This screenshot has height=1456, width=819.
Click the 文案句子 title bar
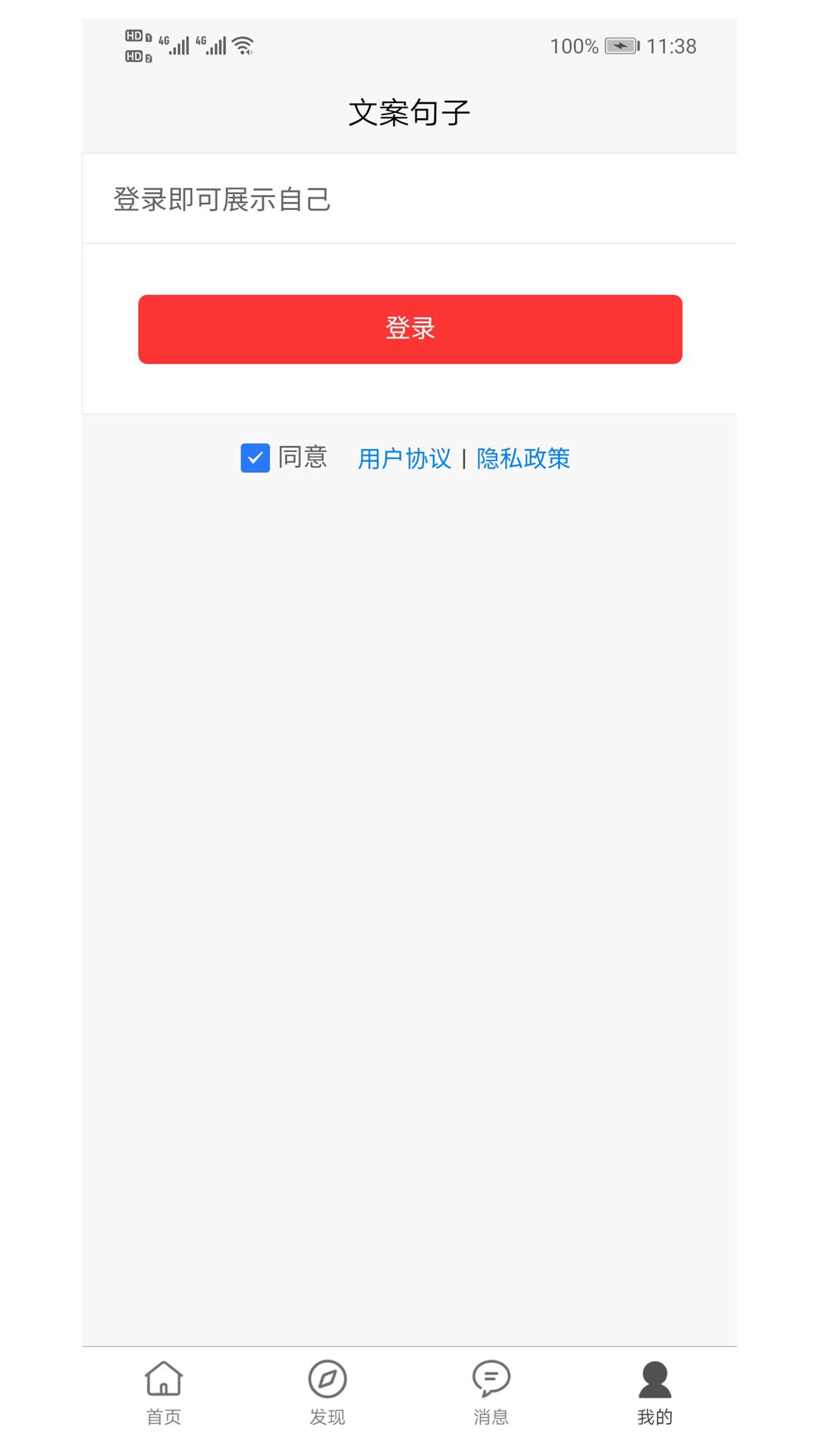(409, 111)
